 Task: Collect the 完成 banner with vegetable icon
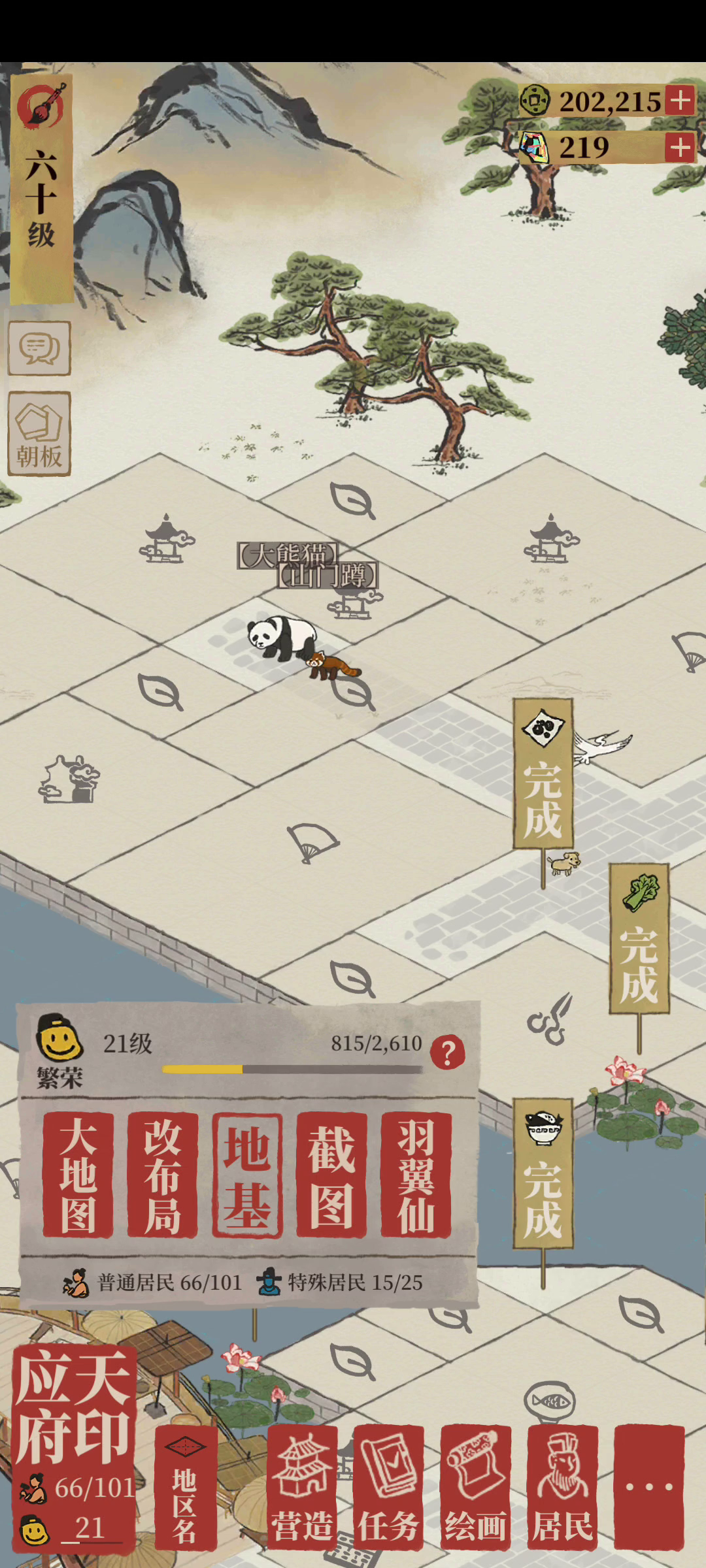point(639,939)
